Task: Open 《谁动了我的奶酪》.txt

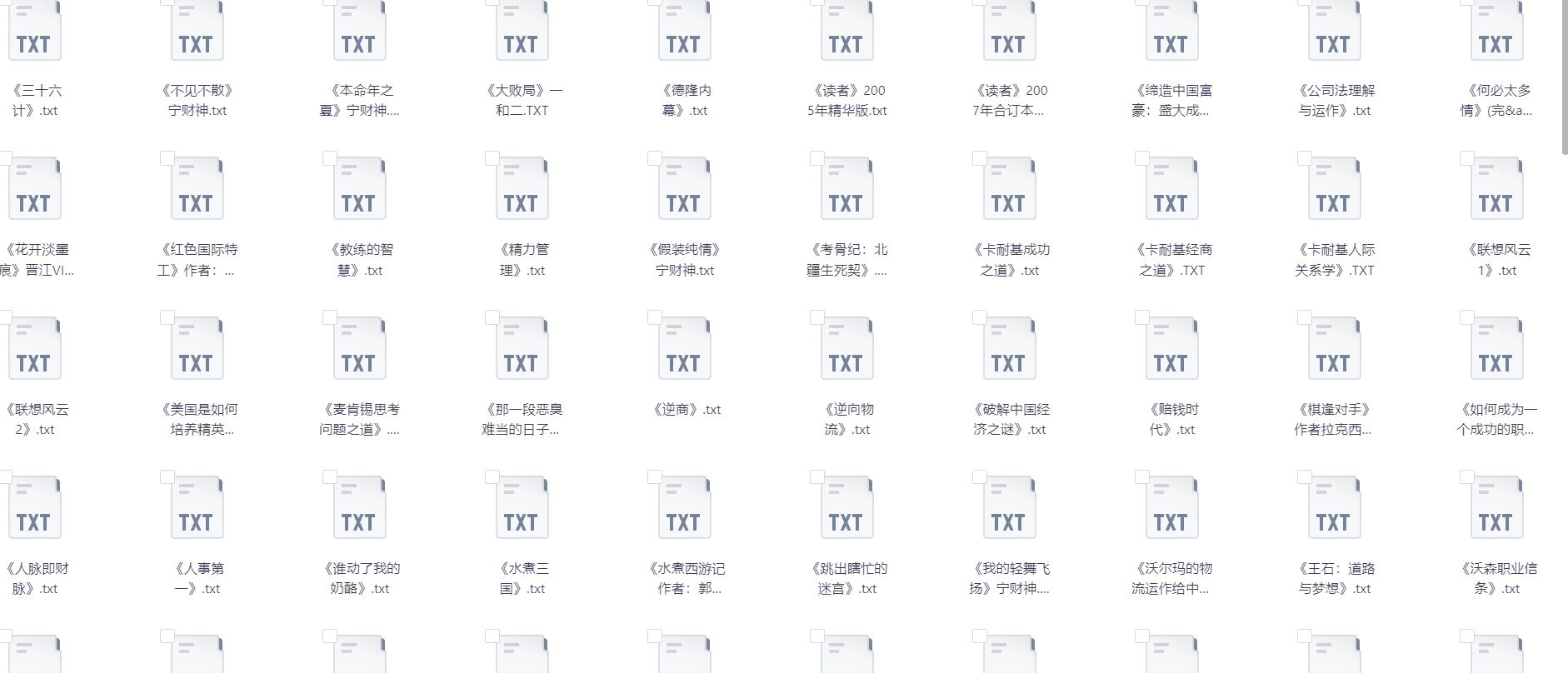Action: coord(359,511)
